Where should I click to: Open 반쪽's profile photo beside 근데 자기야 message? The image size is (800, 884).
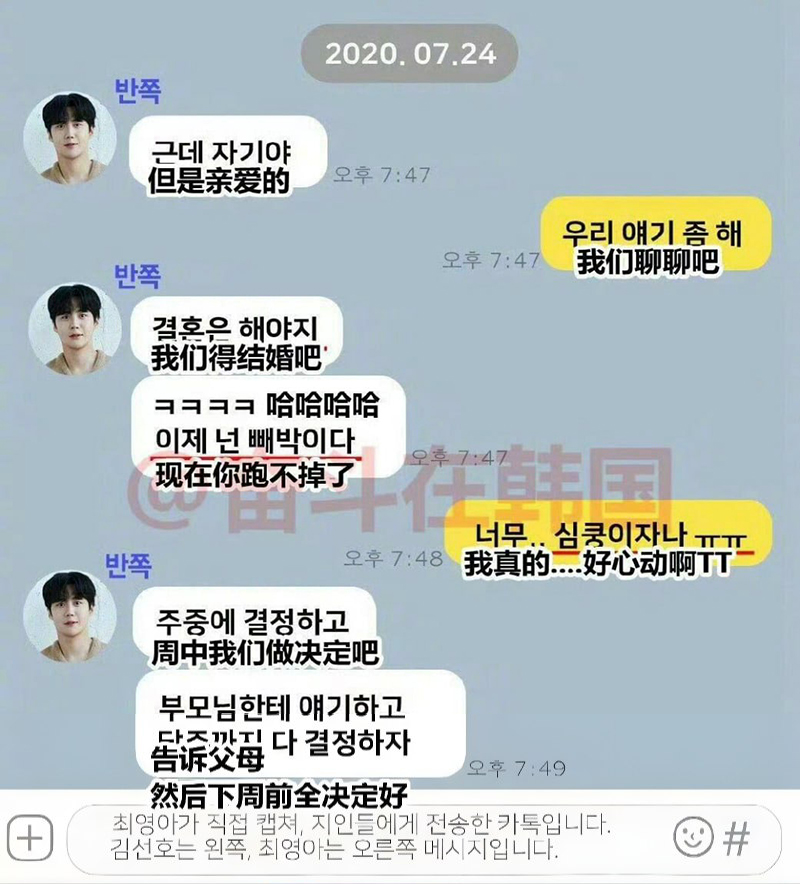(x=73, y=139)
